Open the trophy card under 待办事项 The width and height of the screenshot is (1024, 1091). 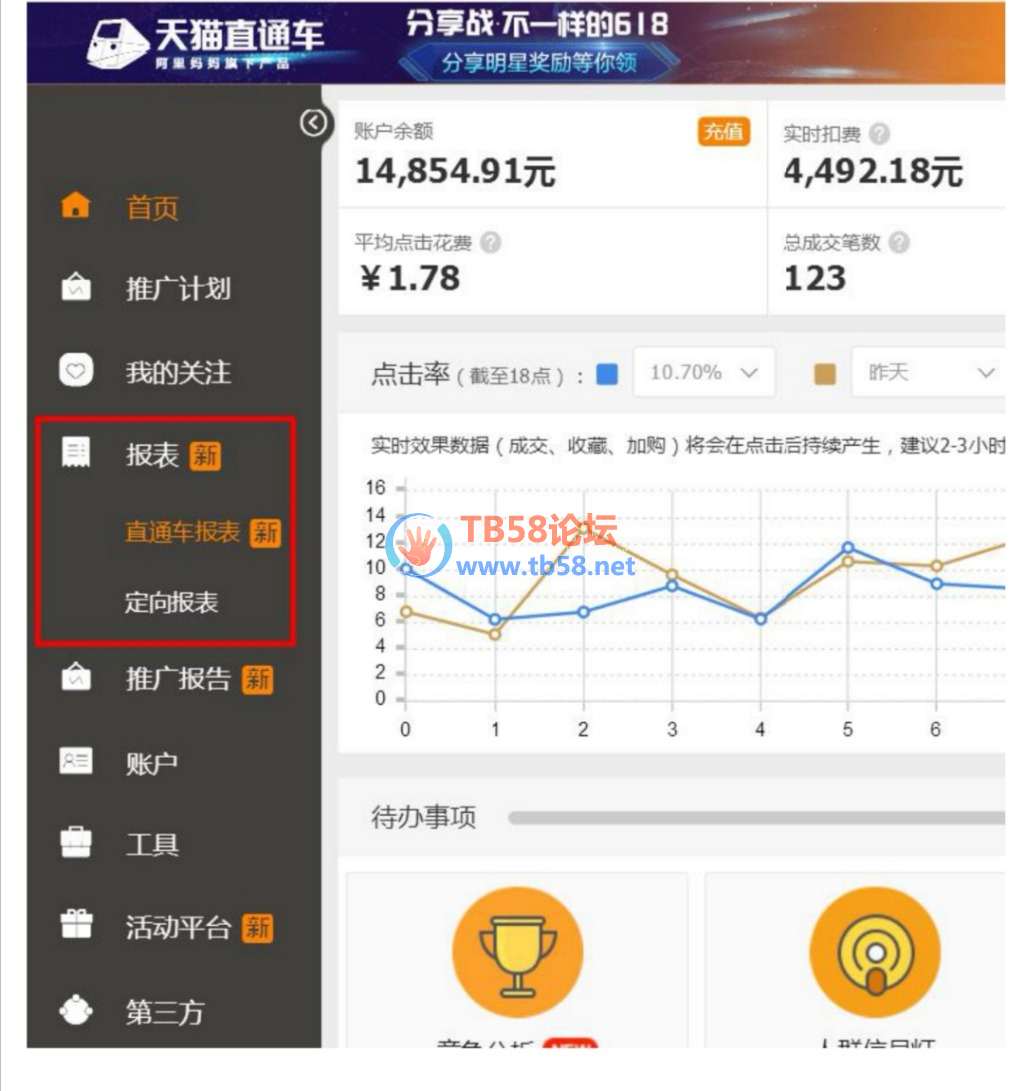(x=517, y=952)
